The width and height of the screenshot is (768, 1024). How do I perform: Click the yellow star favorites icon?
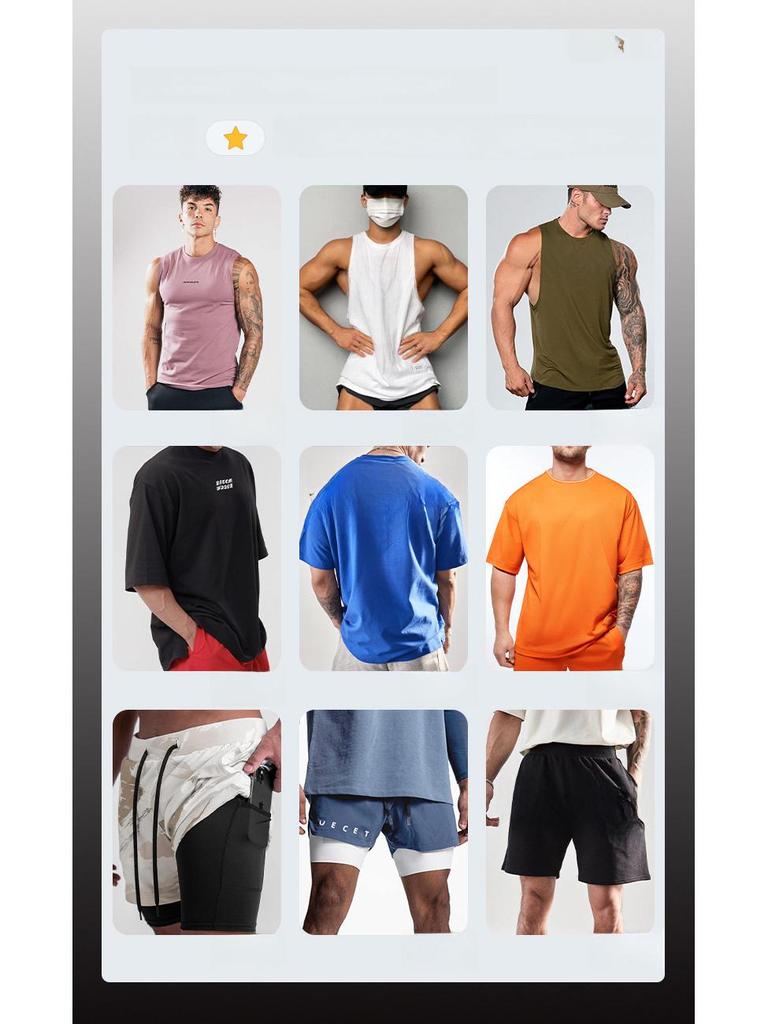(234, 137)
